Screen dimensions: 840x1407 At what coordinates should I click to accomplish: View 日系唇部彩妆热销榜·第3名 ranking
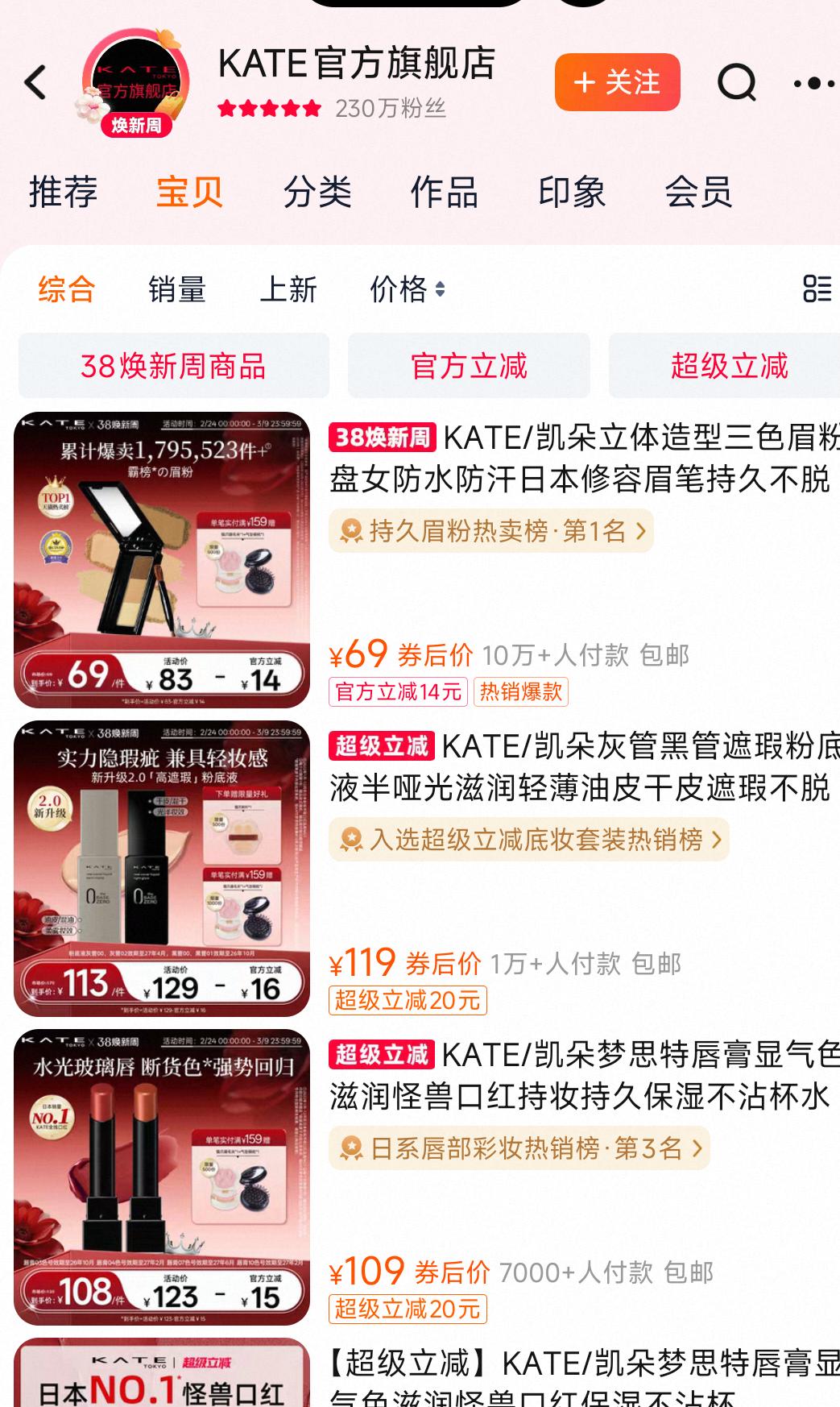[x=519, y=1148]
